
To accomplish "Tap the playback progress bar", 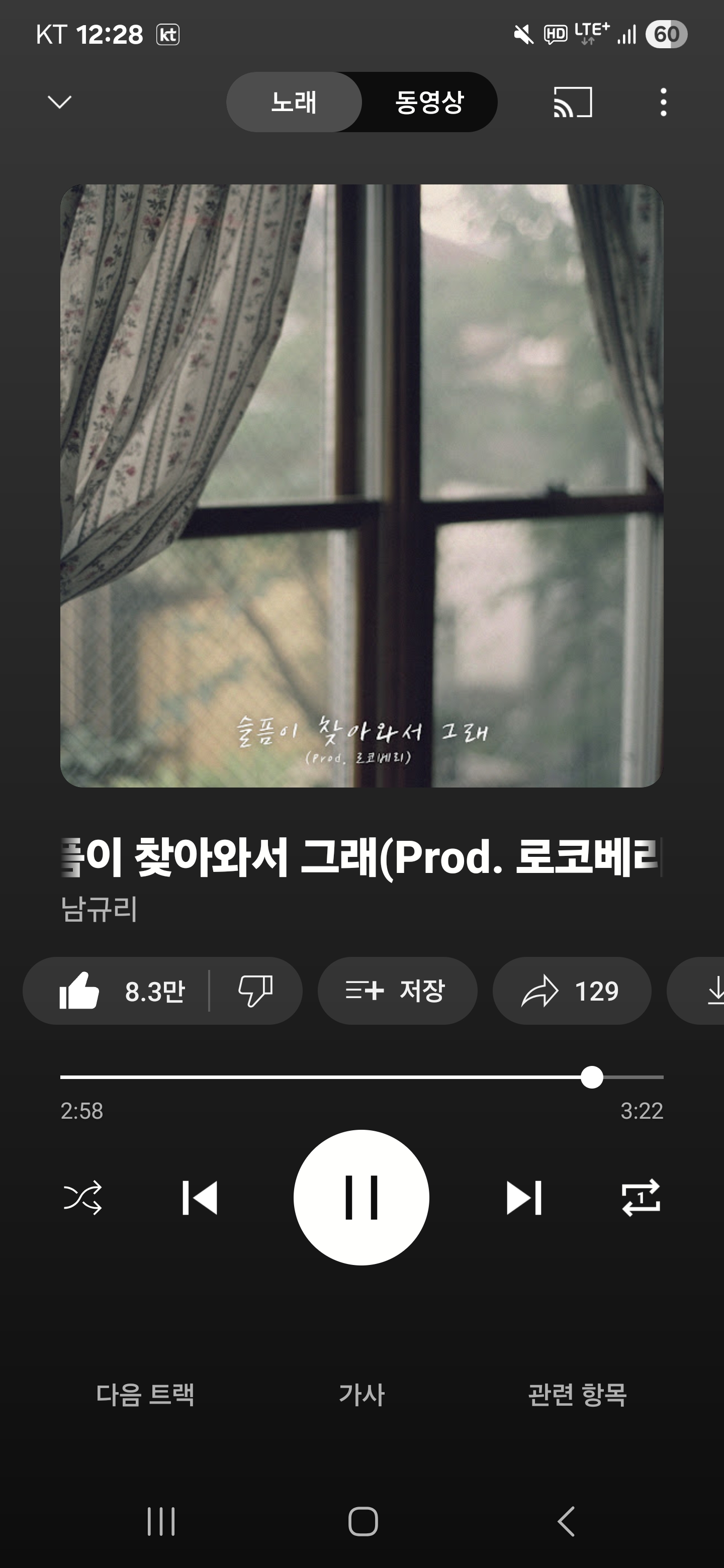I will tap(361, 1077).
